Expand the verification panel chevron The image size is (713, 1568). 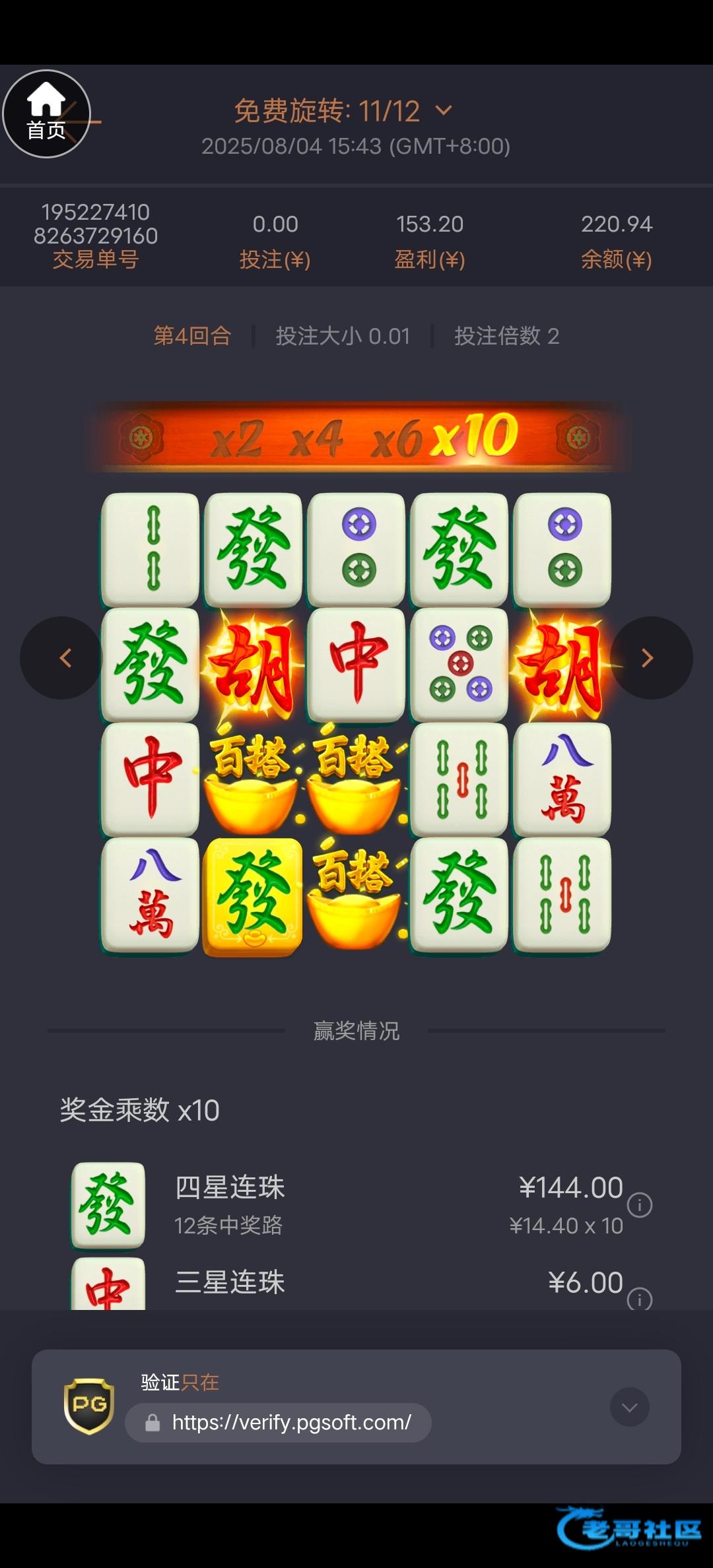[x=629, y=1408]
